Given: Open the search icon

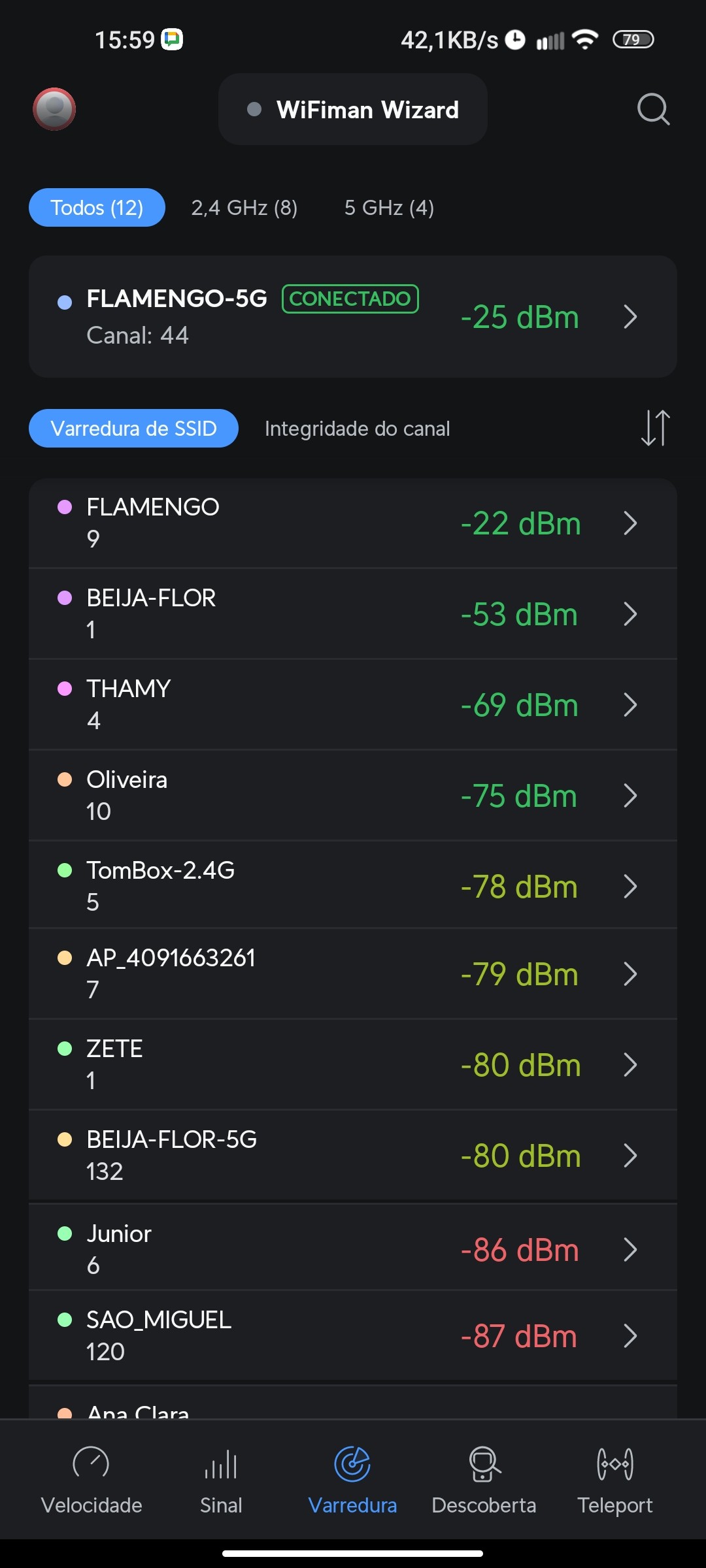Looking at the screenshot, I should point(653,109).
